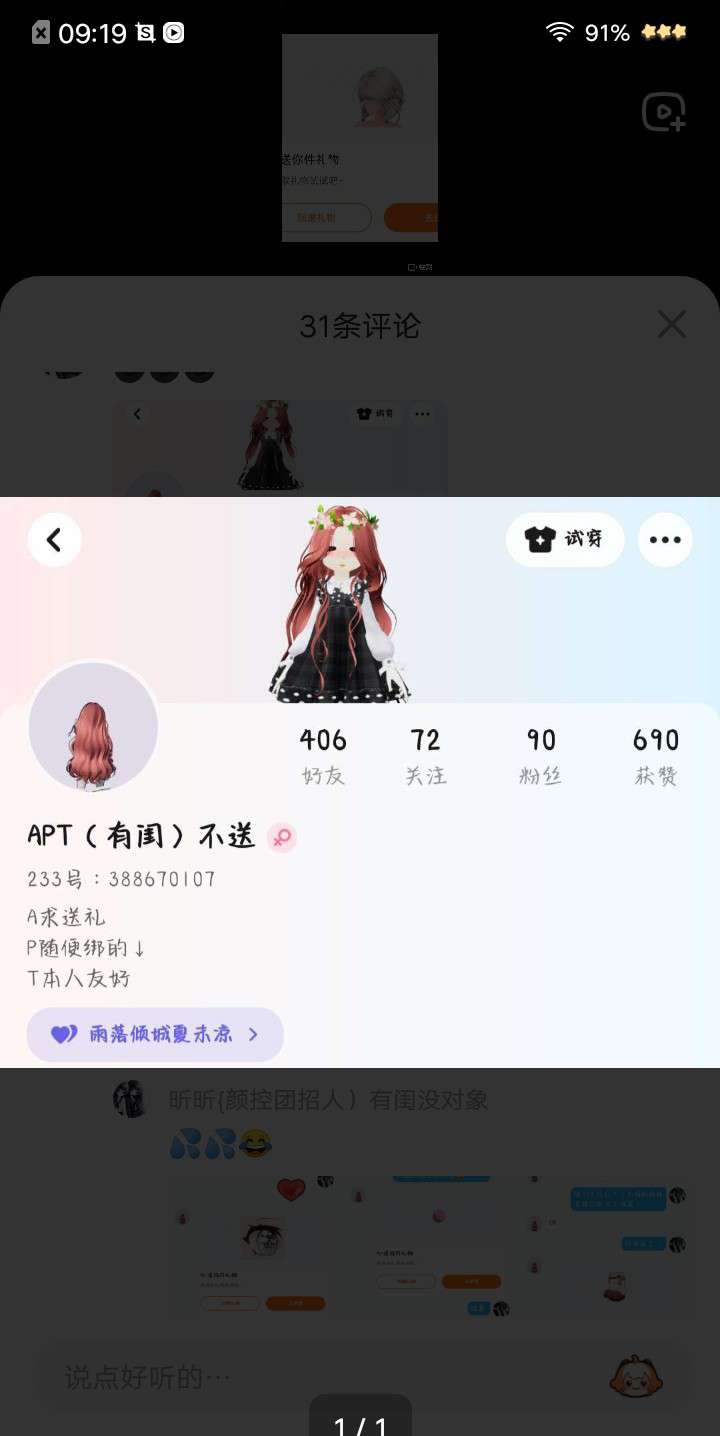The image size is (720, 1436).
Task: Type a comment in 说点好听的 field
Action: [300, 1378]
